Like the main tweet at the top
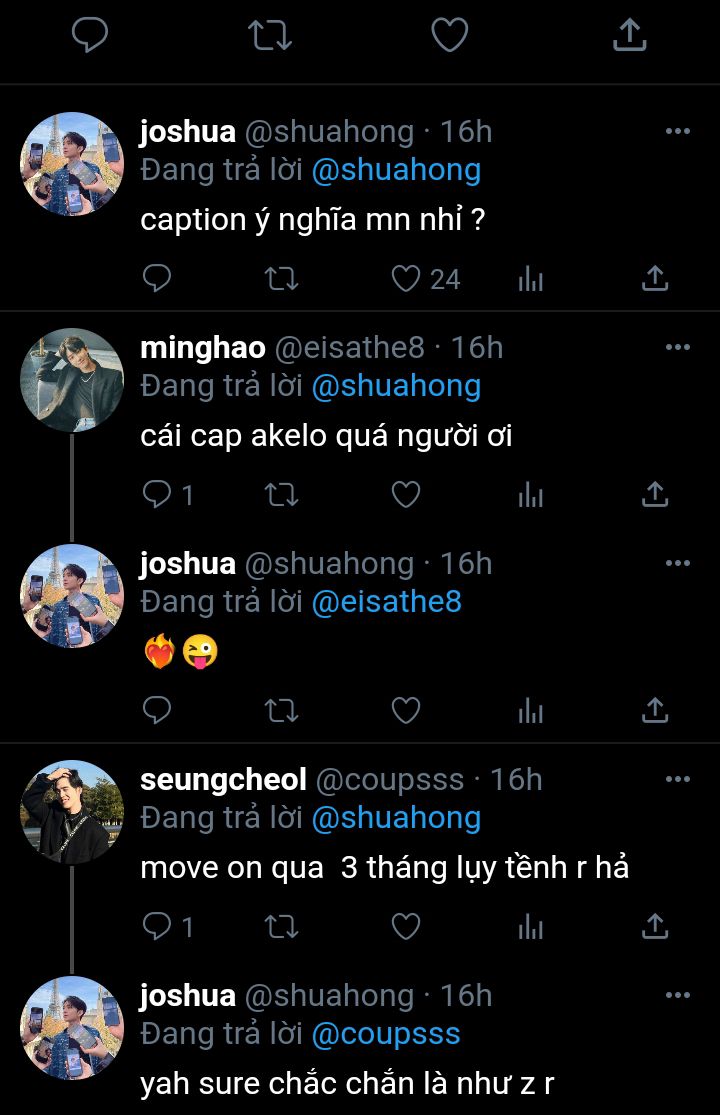720x1115 pixels. click(449, 36)
